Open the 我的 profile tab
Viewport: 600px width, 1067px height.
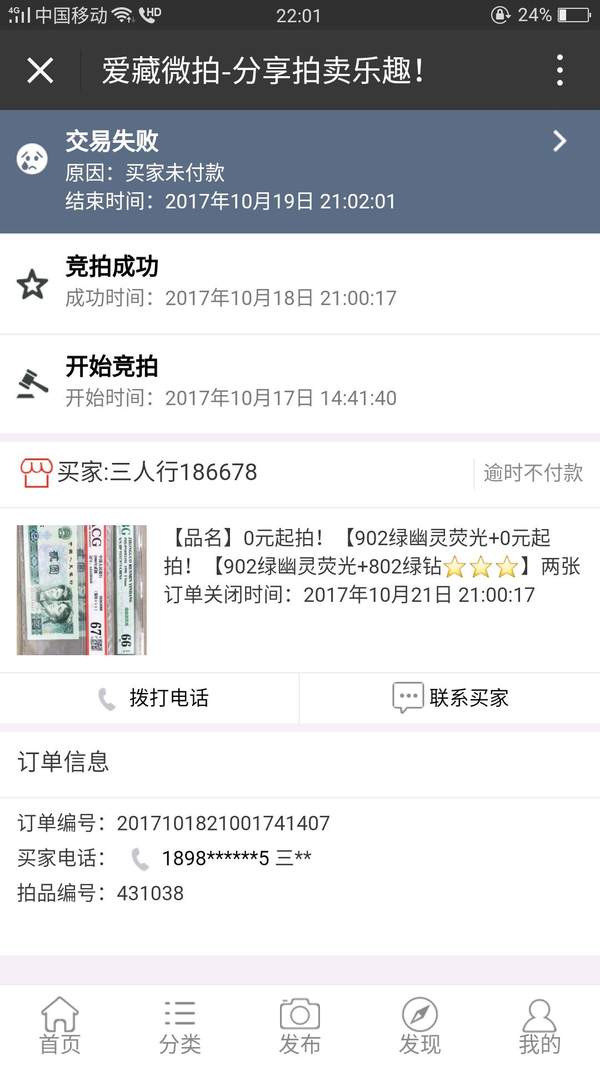(x=540, y=1026)
